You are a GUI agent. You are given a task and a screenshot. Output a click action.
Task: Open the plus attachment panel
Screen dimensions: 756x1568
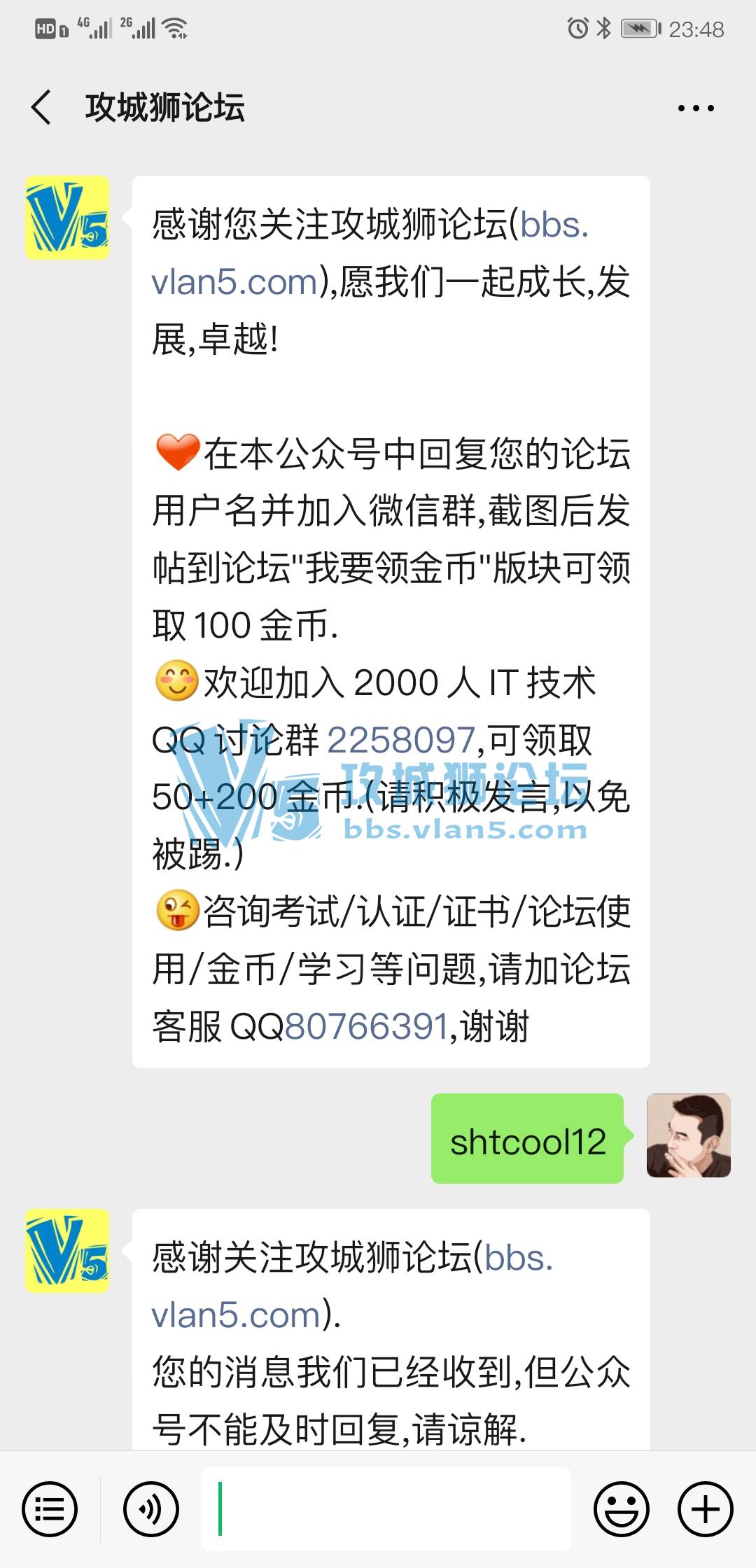coord(705,1509)
